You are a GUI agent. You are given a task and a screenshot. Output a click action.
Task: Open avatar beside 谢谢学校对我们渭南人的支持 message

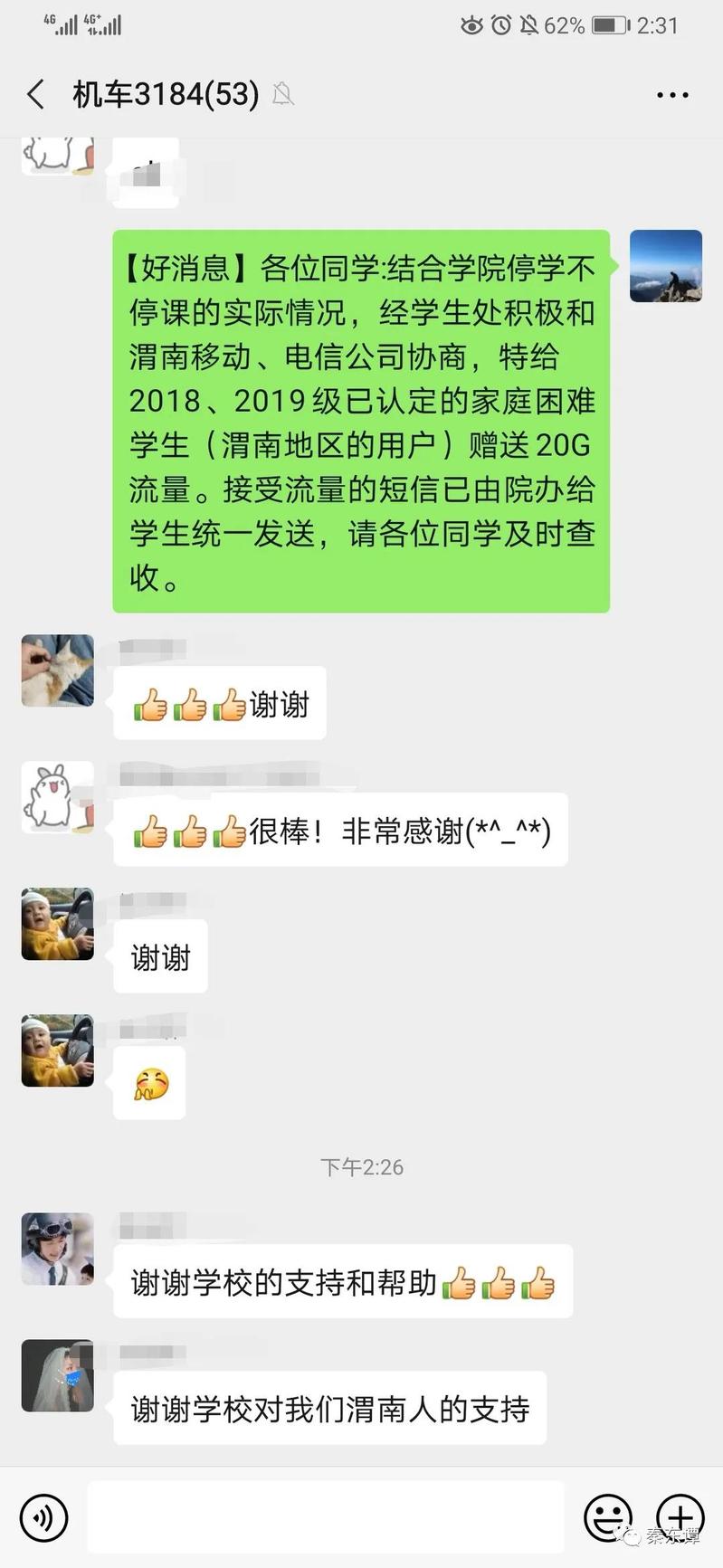pyautogui.click(x=58, y=1375)
